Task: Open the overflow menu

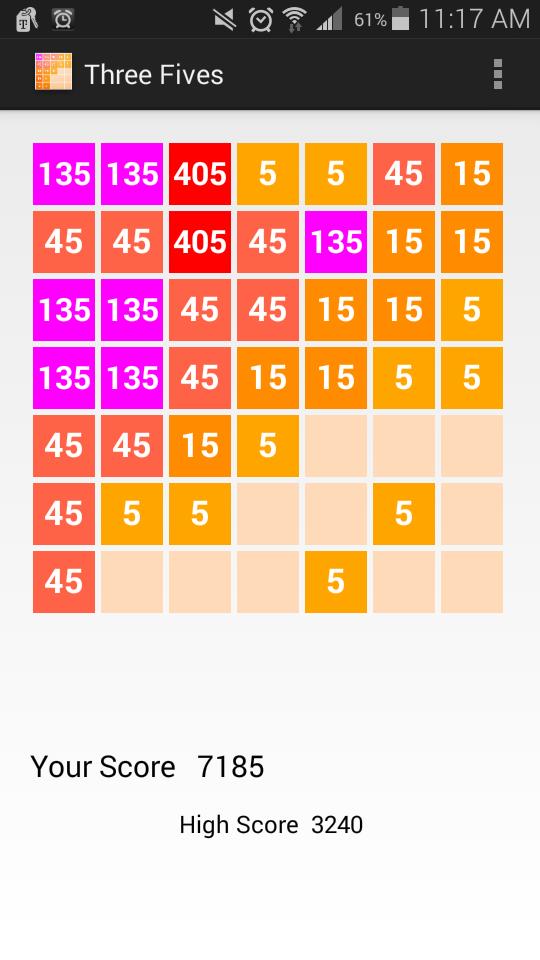Action: click(x=498, y=75)
